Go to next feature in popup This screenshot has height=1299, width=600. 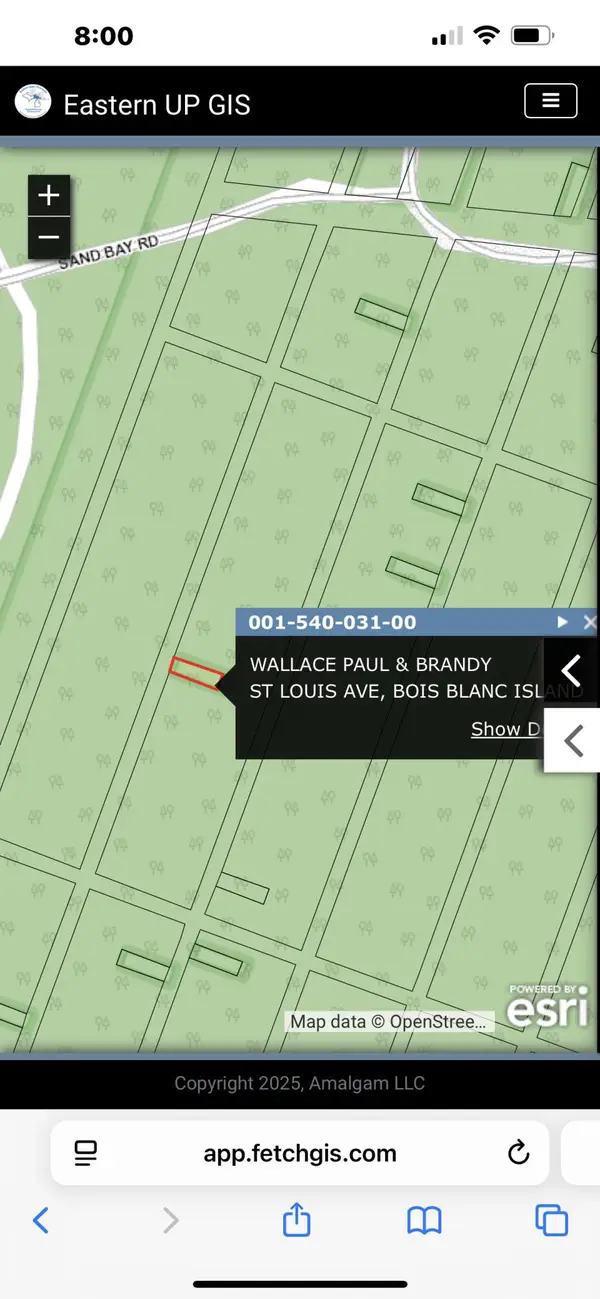563,622
